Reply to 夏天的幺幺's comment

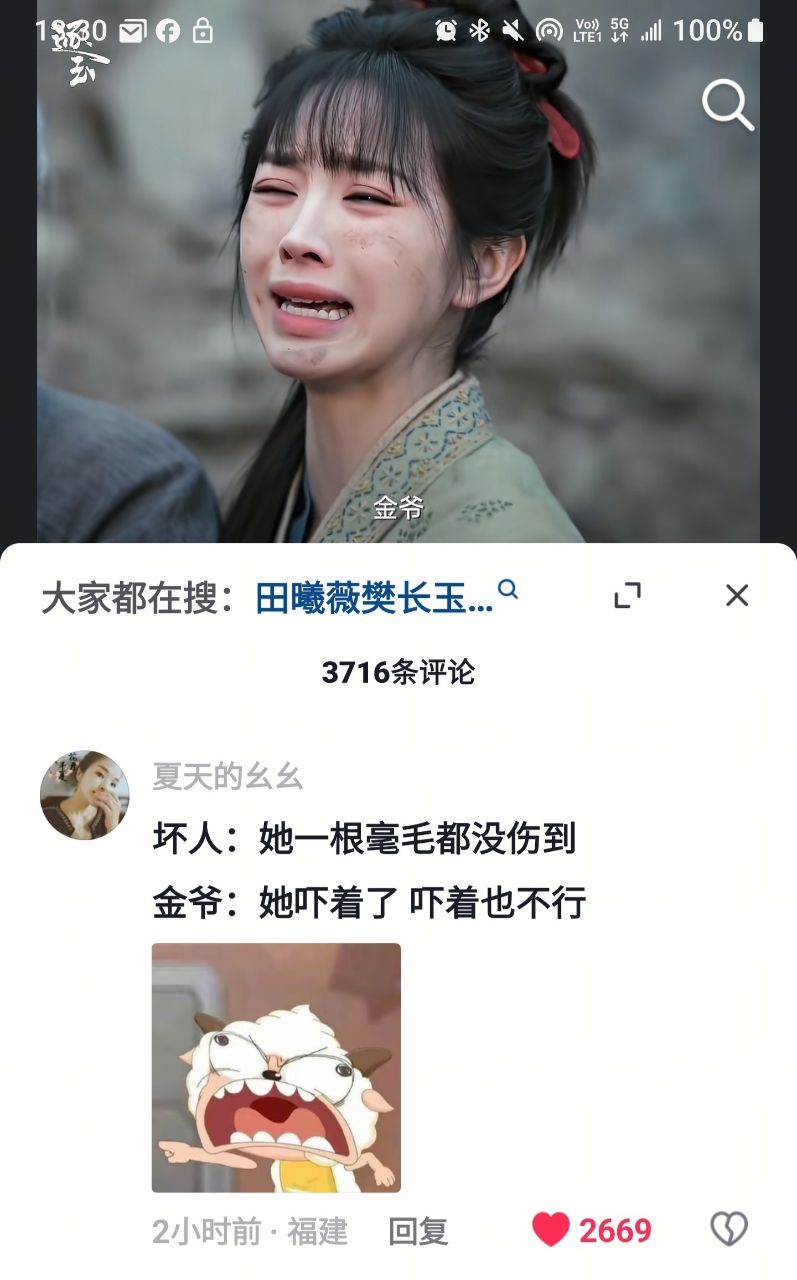click(x=418, y=1231)
